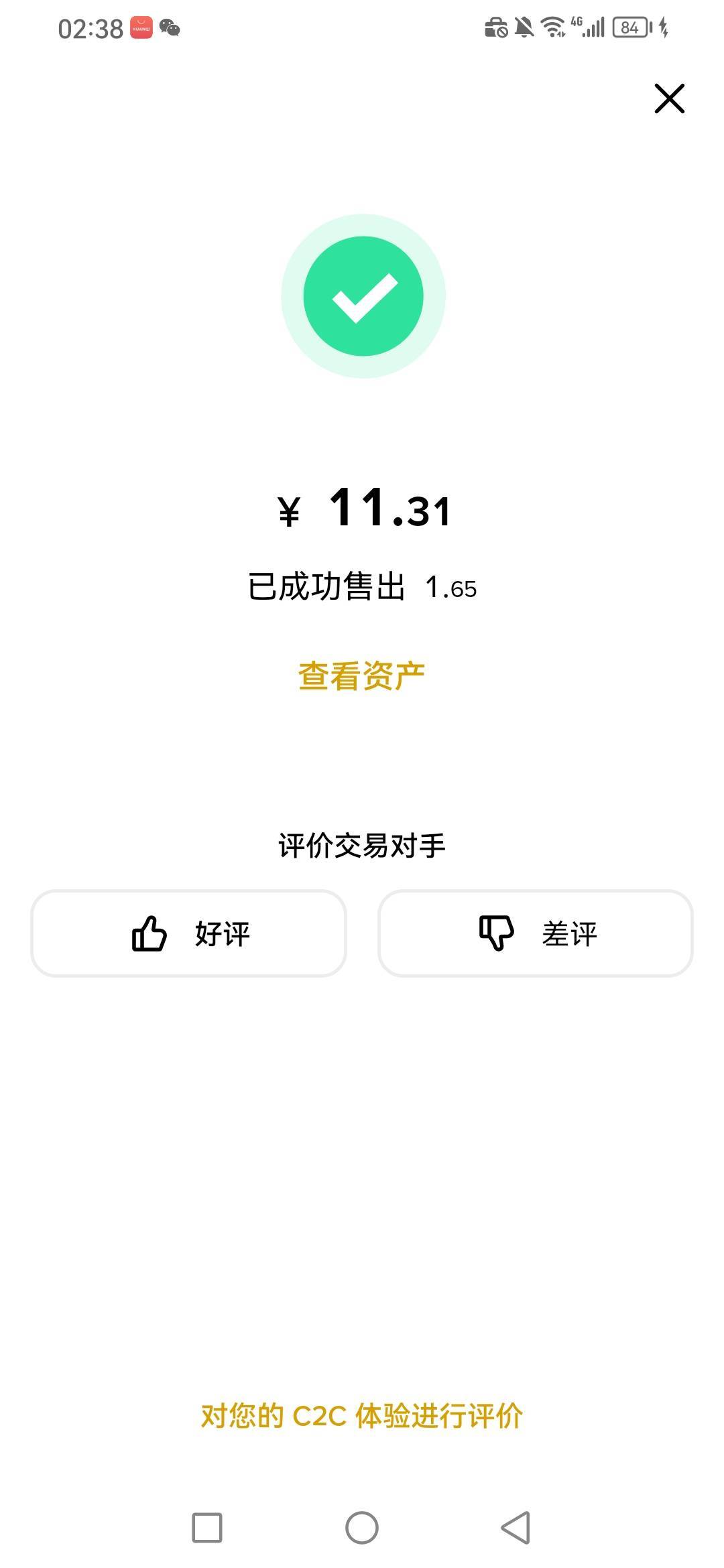Open 查看资产 to view assets
This screenshot has width=724, height=1568.
[x=361, y=675]
